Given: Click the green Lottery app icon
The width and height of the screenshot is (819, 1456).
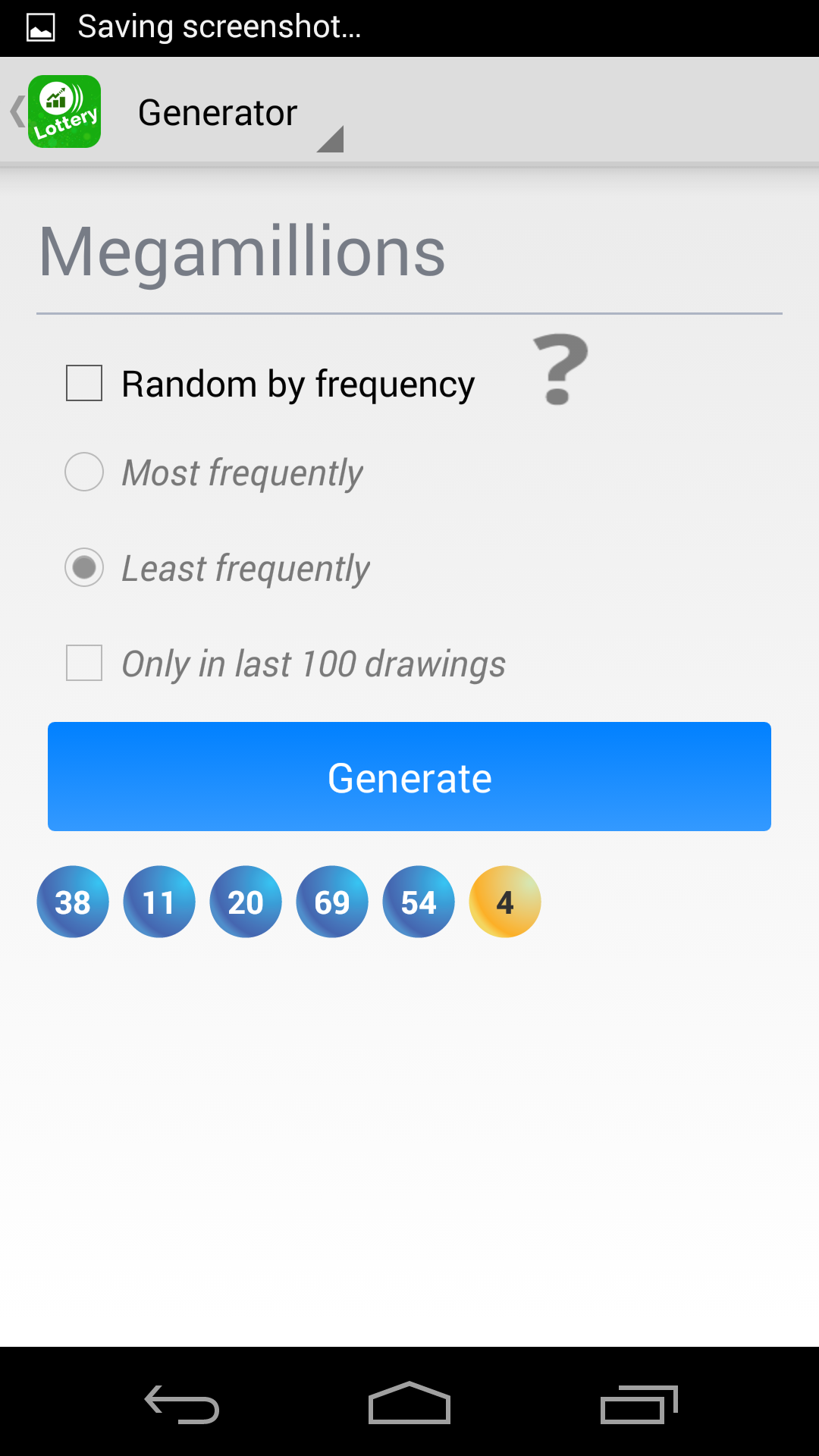Looking at the screenshot, I should pos(64,111).
